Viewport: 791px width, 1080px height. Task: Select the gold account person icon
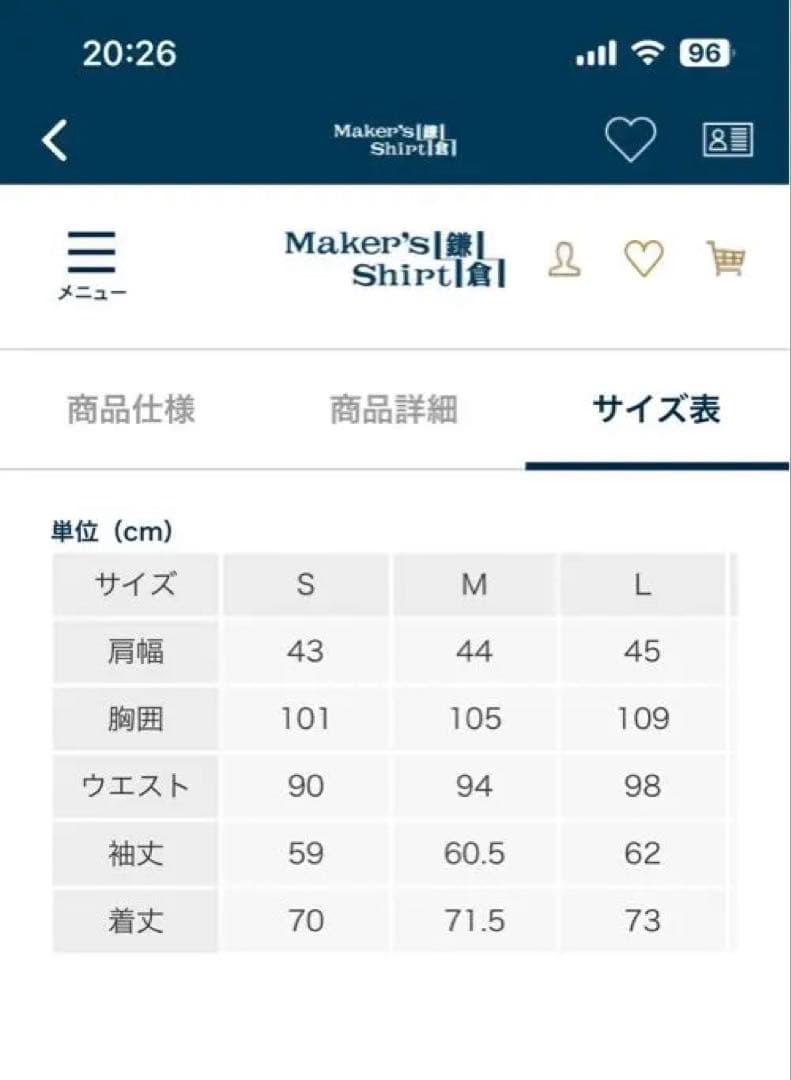[566, 260]
